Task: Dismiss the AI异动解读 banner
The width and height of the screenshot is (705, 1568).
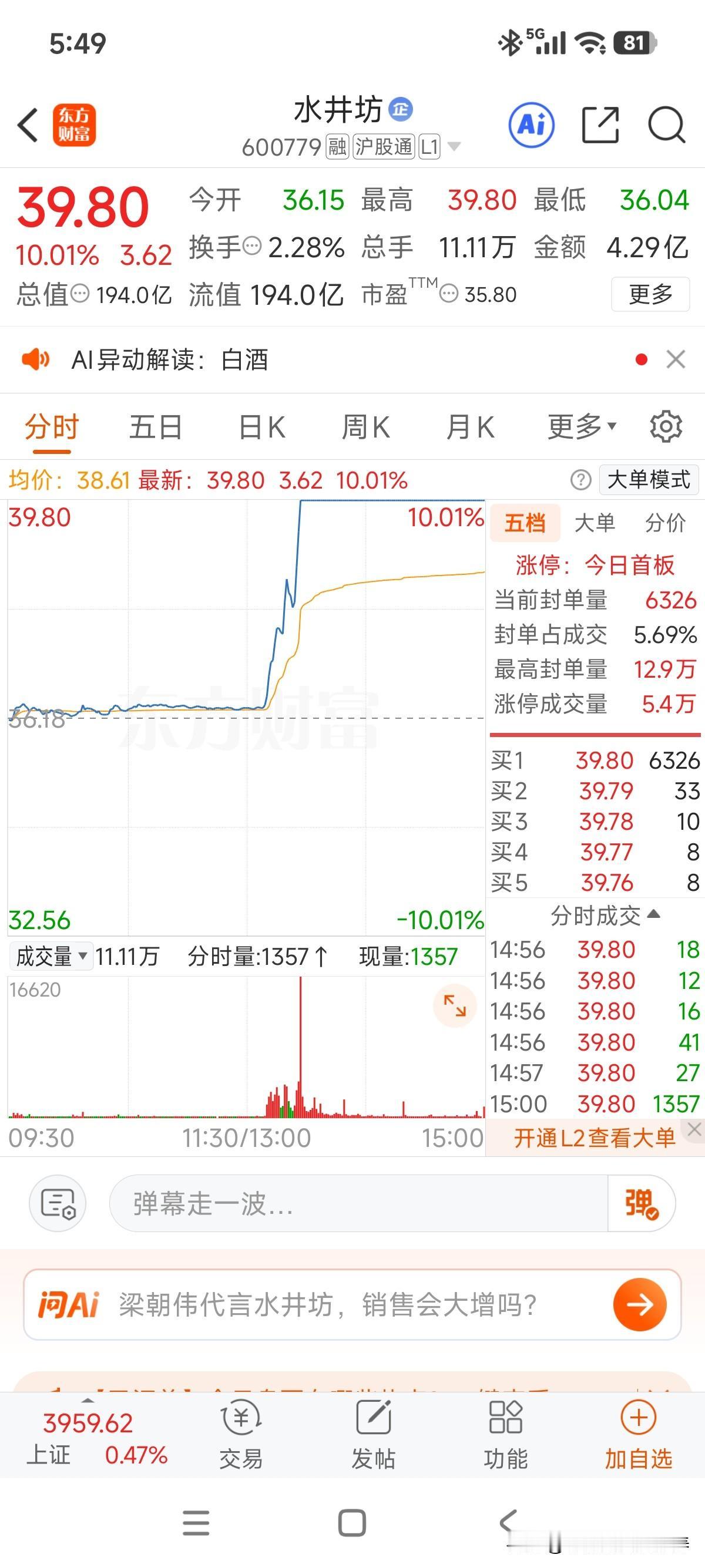Action: click(x=676, y=360)
